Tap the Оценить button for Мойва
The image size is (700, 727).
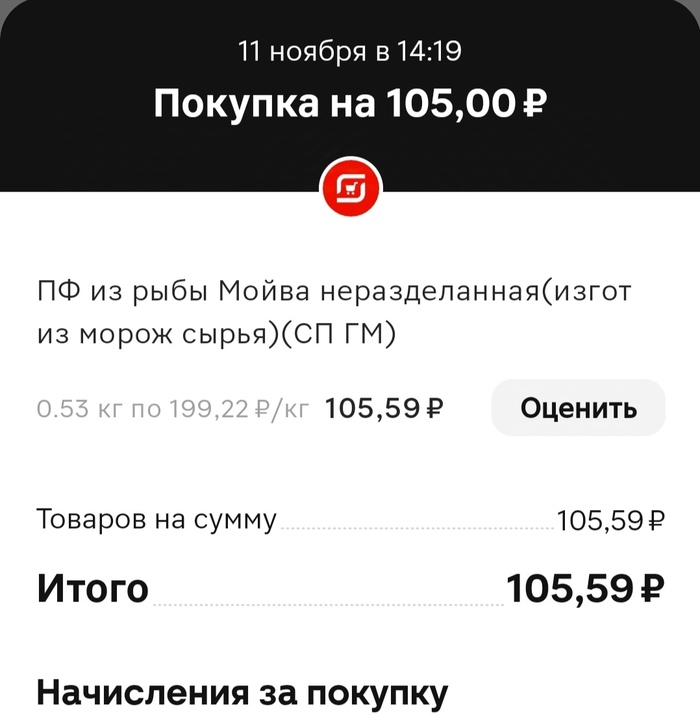click(578, 408)
